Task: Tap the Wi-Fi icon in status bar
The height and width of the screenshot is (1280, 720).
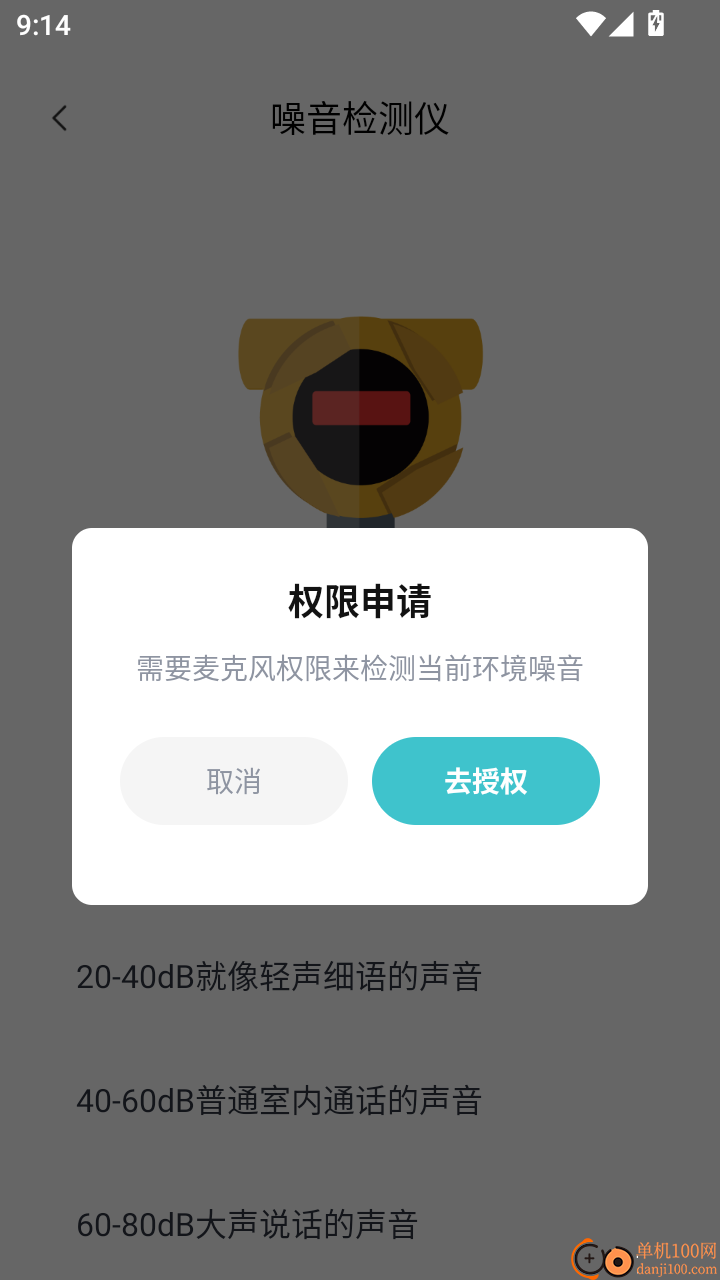Action: coord(589,26)
